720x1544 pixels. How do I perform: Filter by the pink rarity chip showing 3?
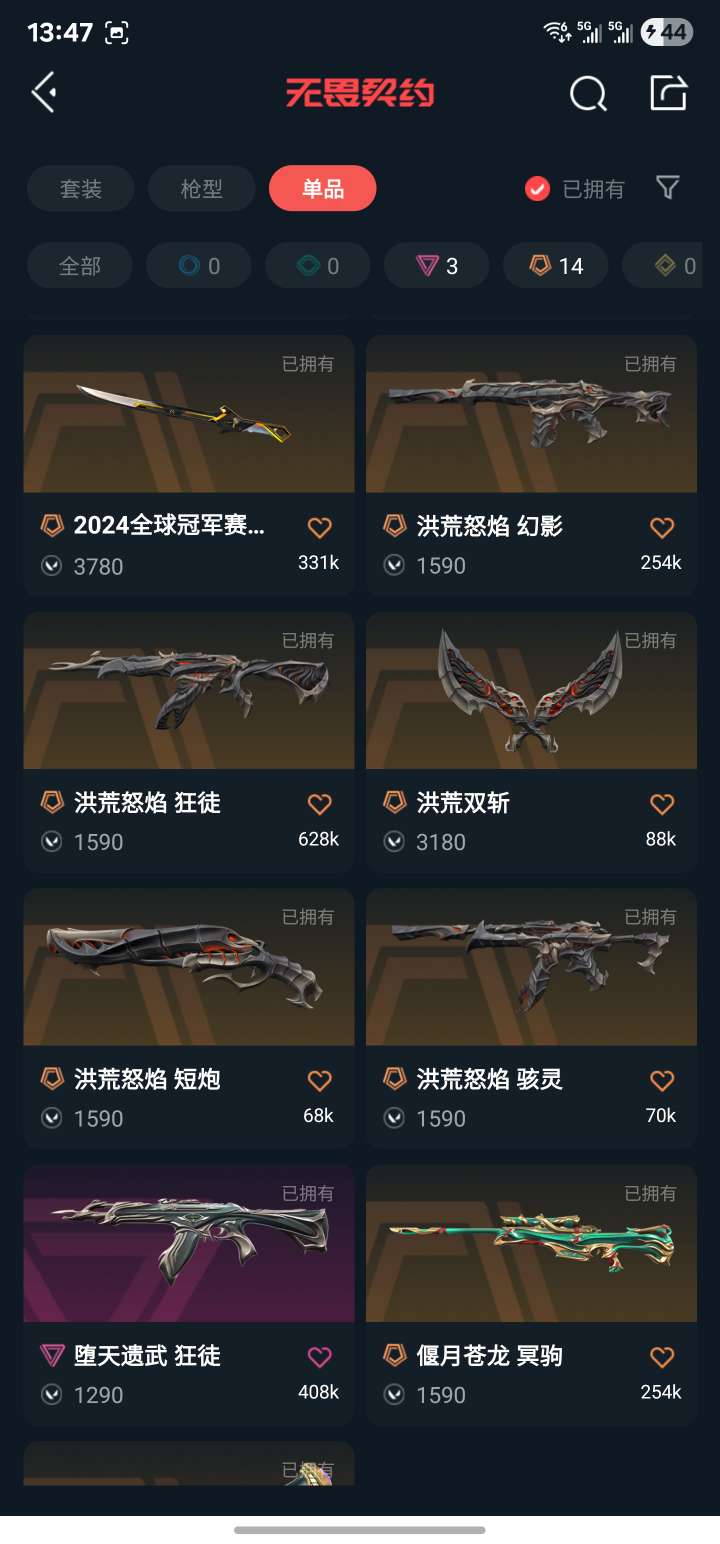pos(437,266)
